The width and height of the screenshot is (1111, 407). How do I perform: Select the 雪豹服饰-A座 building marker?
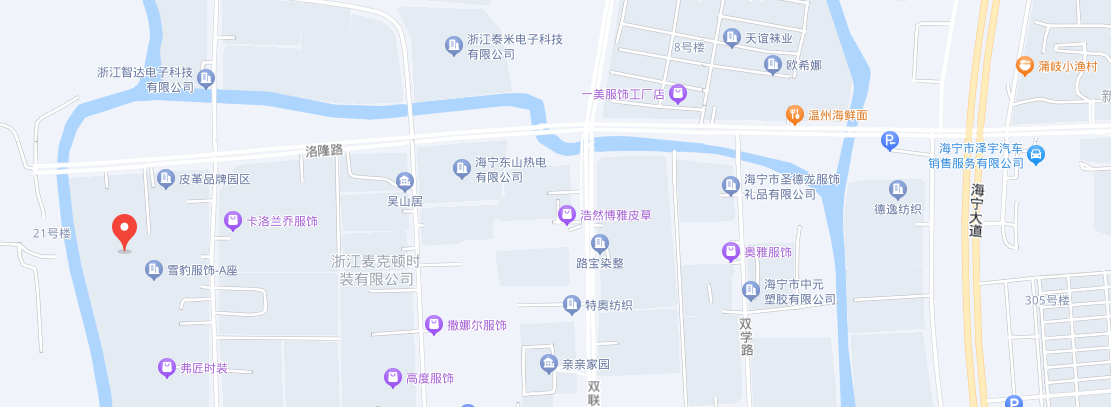coord(153,269)
